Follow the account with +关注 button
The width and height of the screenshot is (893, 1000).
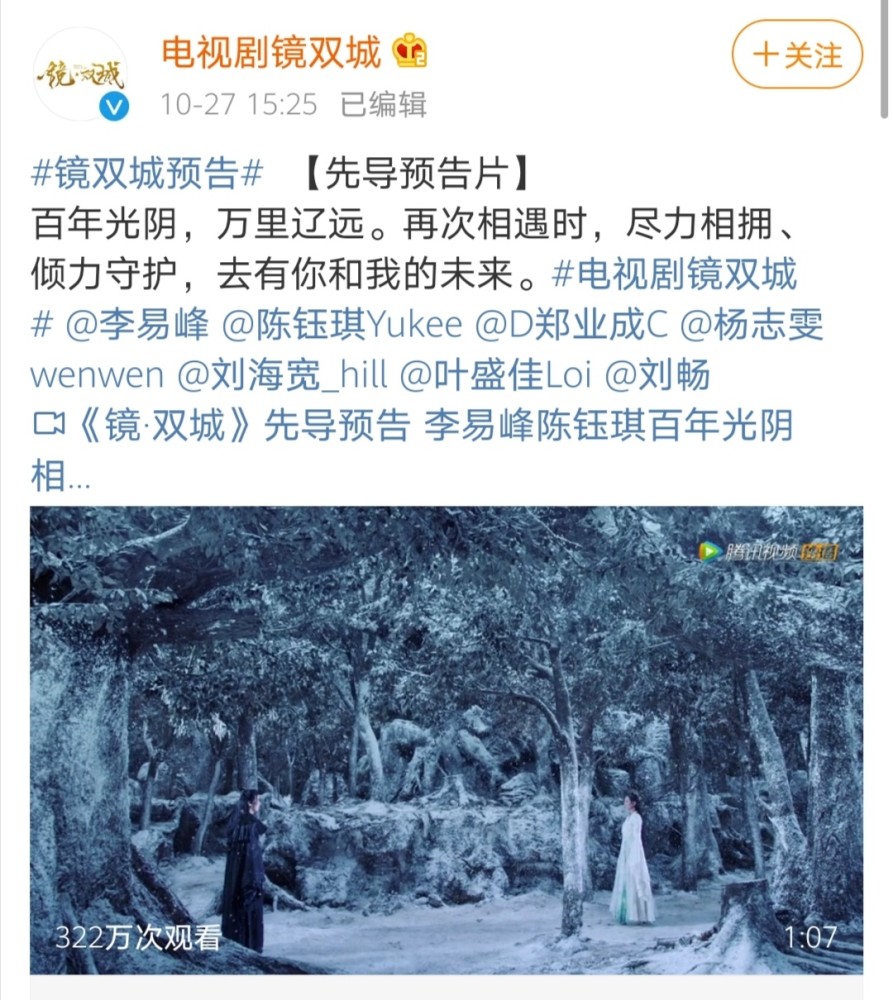(797, 54)
